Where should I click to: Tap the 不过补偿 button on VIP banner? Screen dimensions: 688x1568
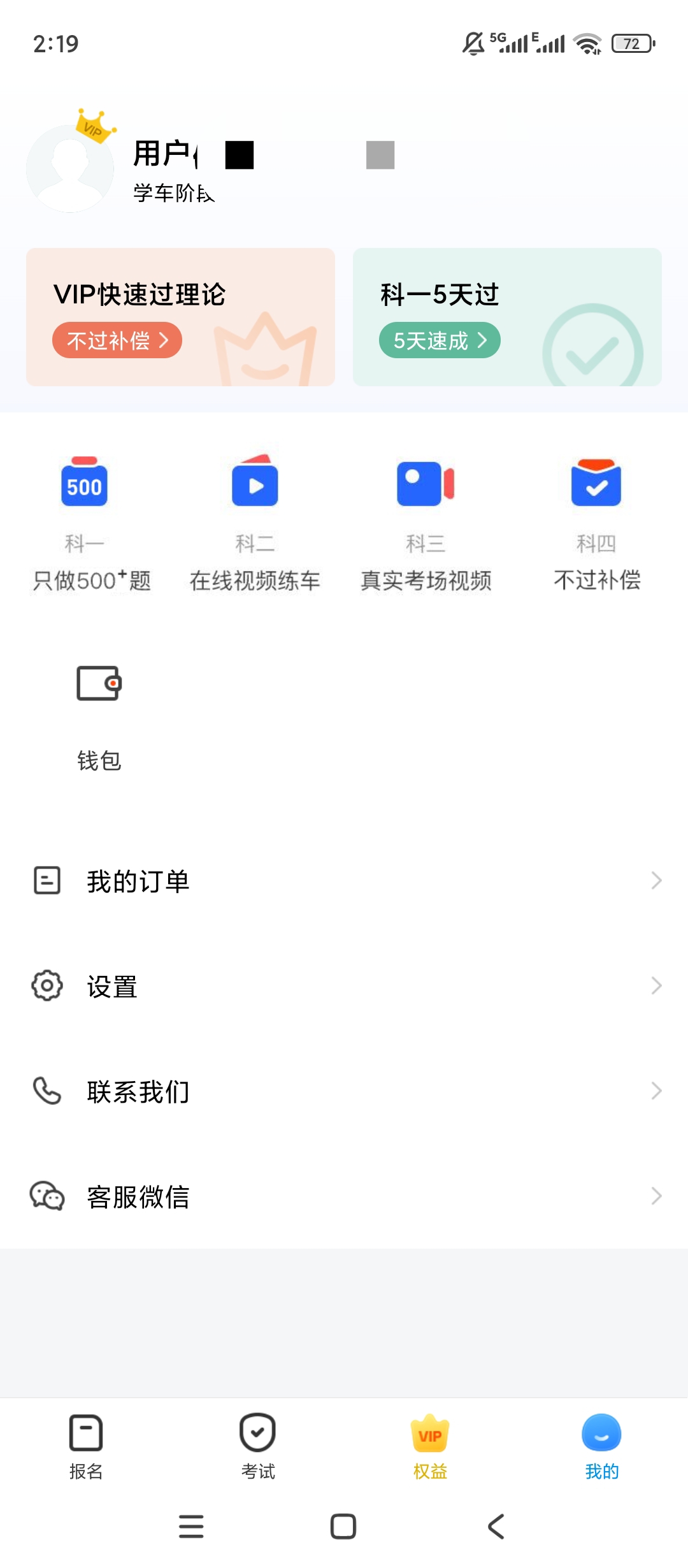pos(117,340)
